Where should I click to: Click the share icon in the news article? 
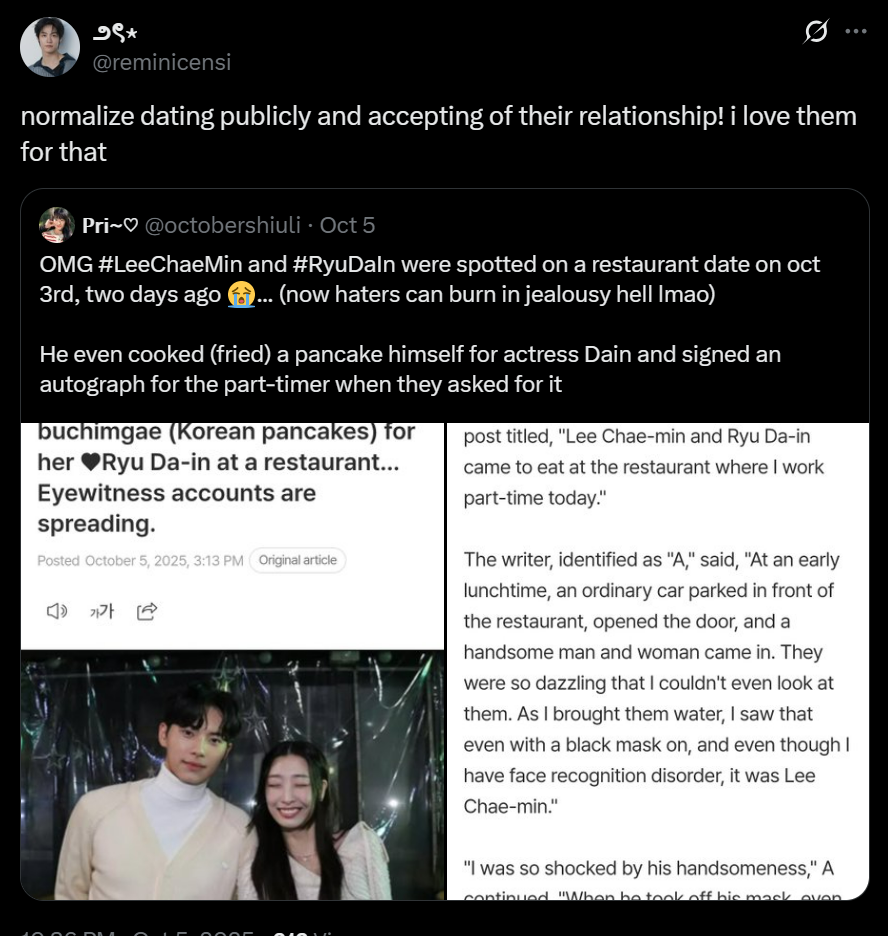(147, 611)
